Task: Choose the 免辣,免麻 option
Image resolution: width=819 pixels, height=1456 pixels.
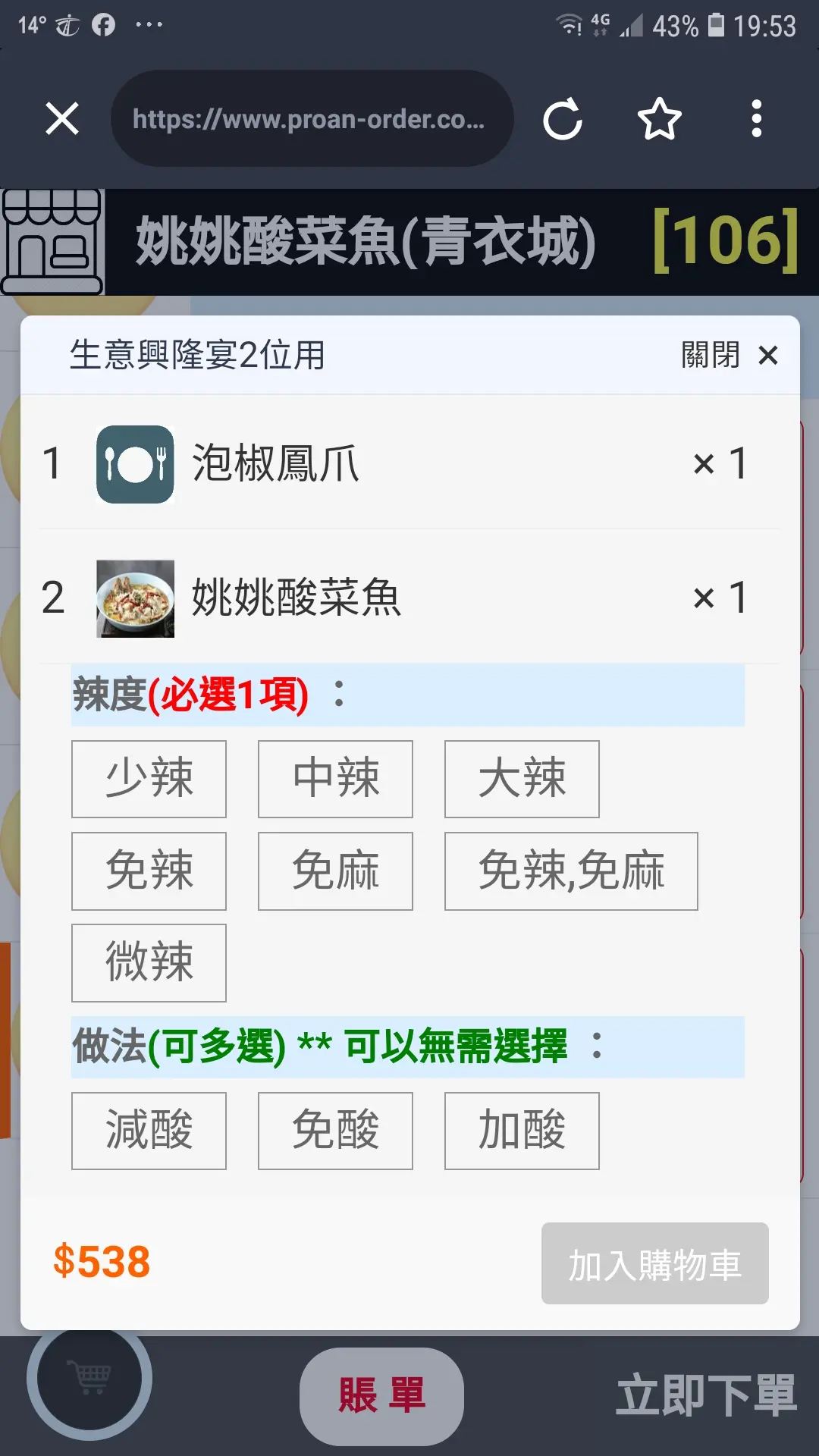Action: pos(571,871)
